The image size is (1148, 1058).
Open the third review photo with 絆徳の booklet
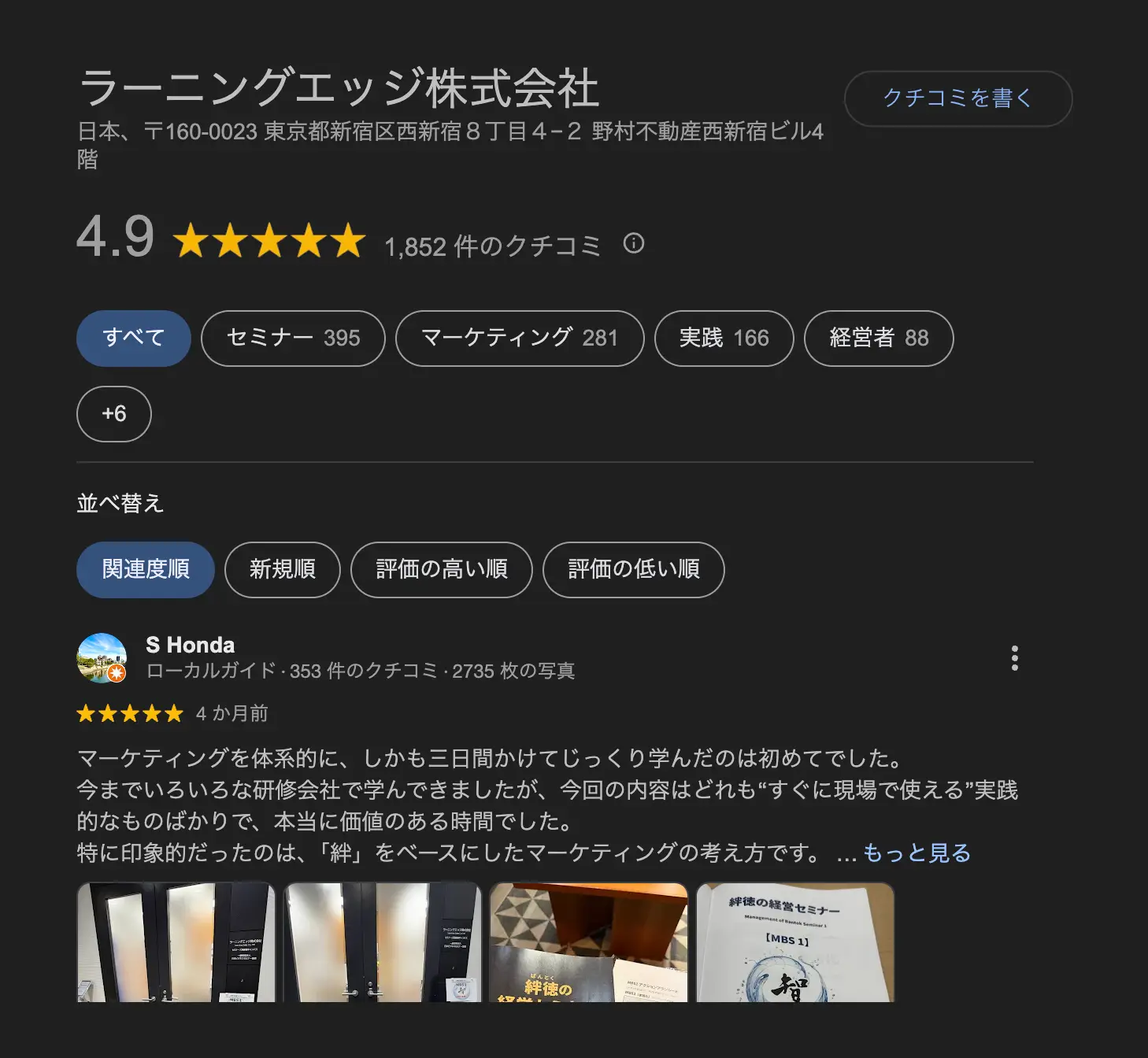(x=588, y=942)
